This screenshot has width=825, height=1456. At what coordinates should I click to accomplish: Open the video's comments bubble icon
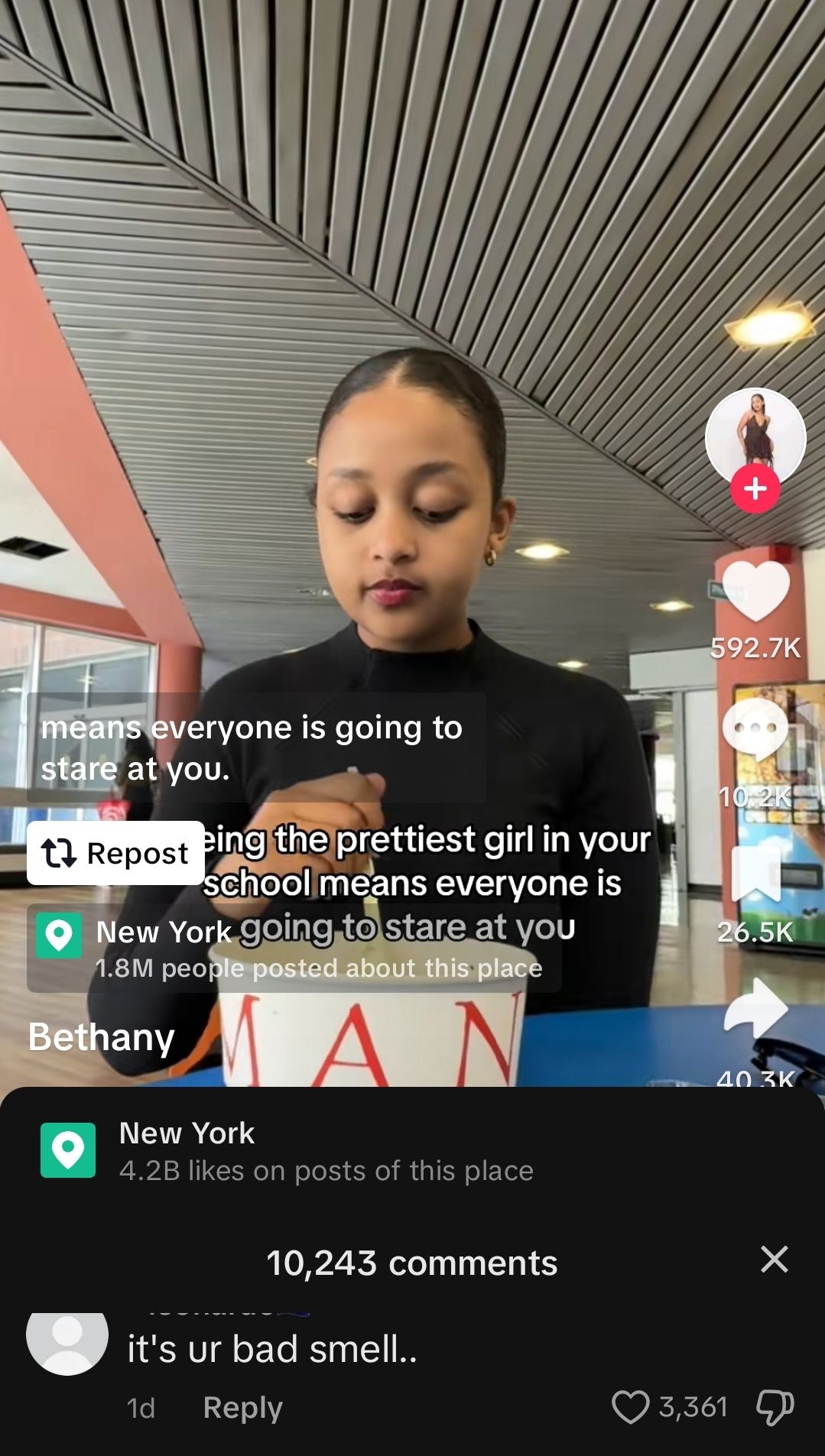pos(755,728)
